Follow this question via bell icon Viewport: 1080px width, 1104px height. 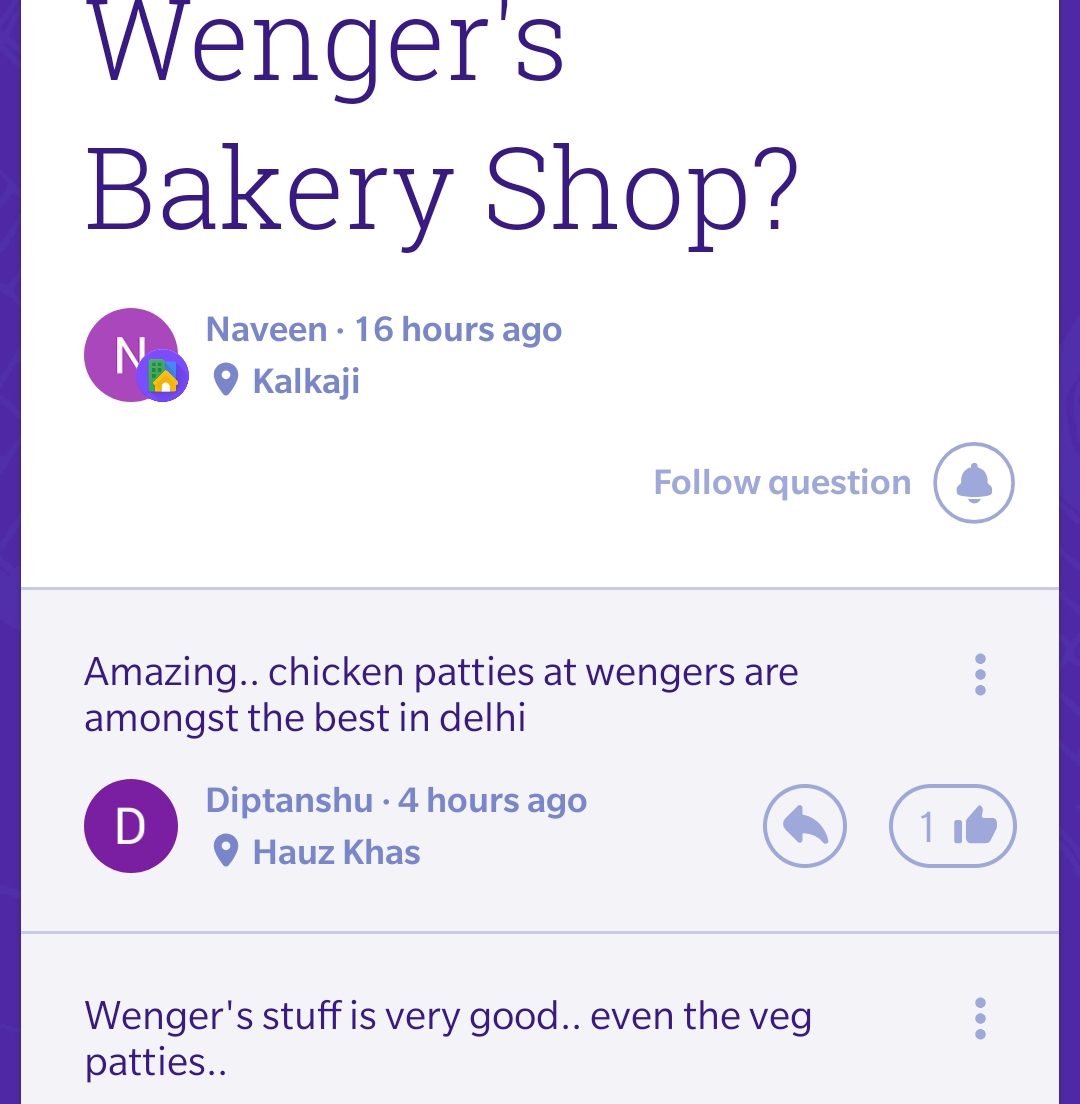pos(973,483)
